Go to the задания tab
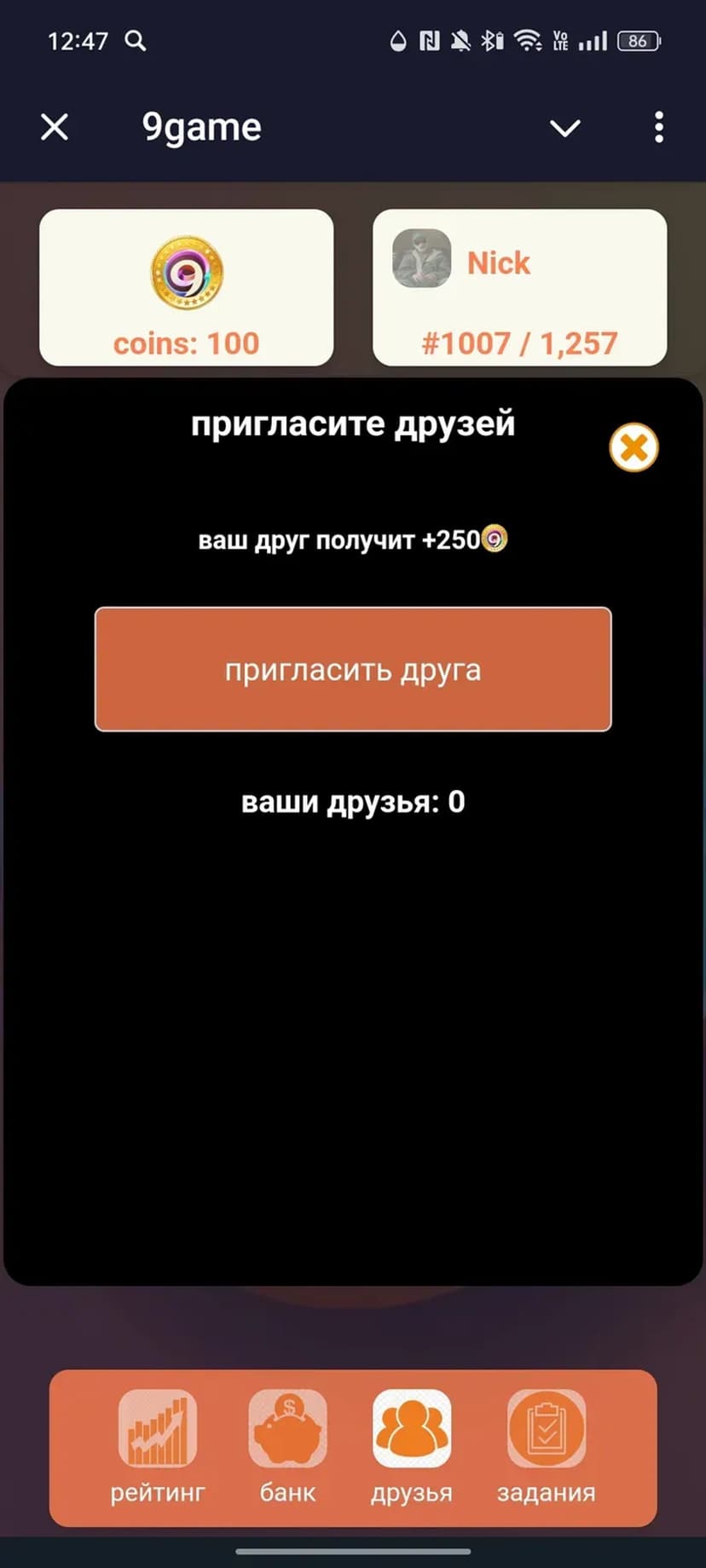This screenshot has width=706, height=1568. 546,1447
